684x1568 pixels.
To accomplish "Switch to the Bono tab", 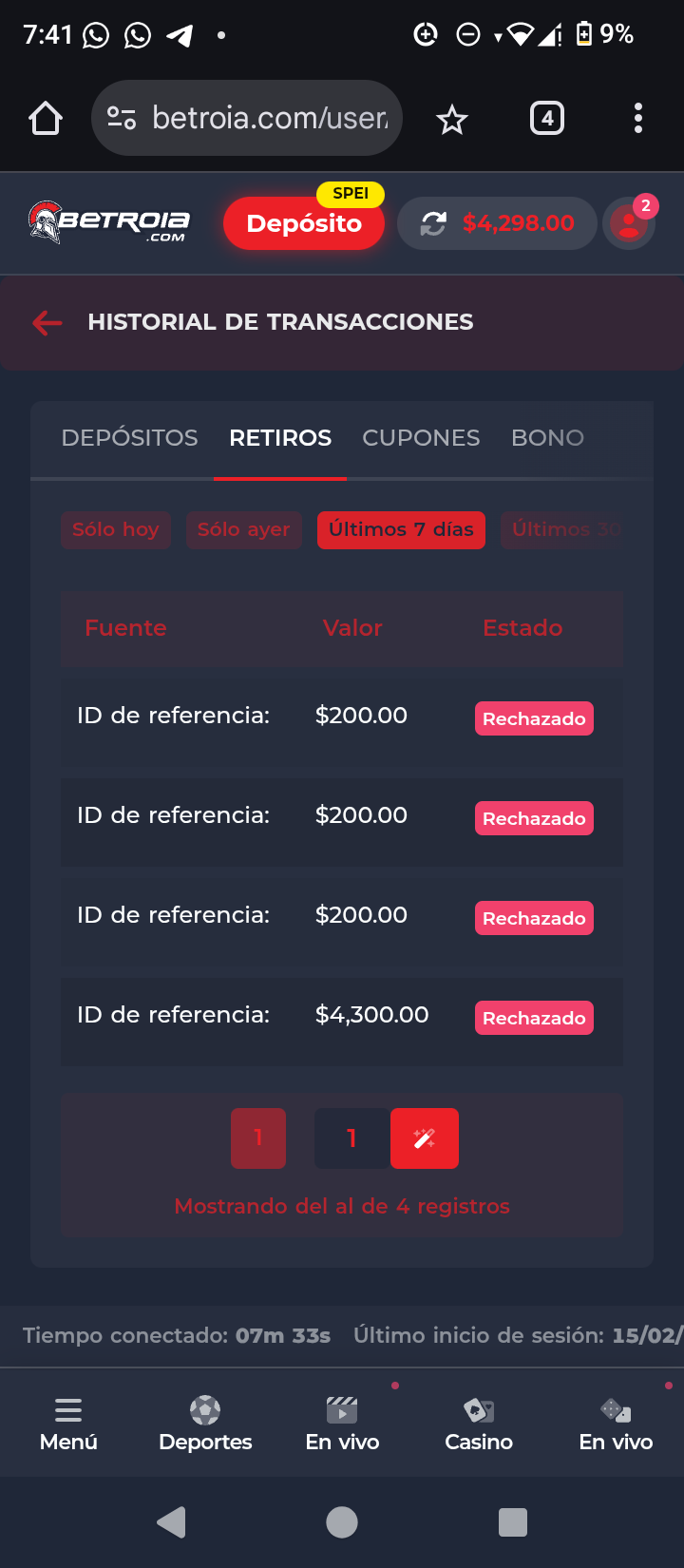I will click(x=547, y=438).
